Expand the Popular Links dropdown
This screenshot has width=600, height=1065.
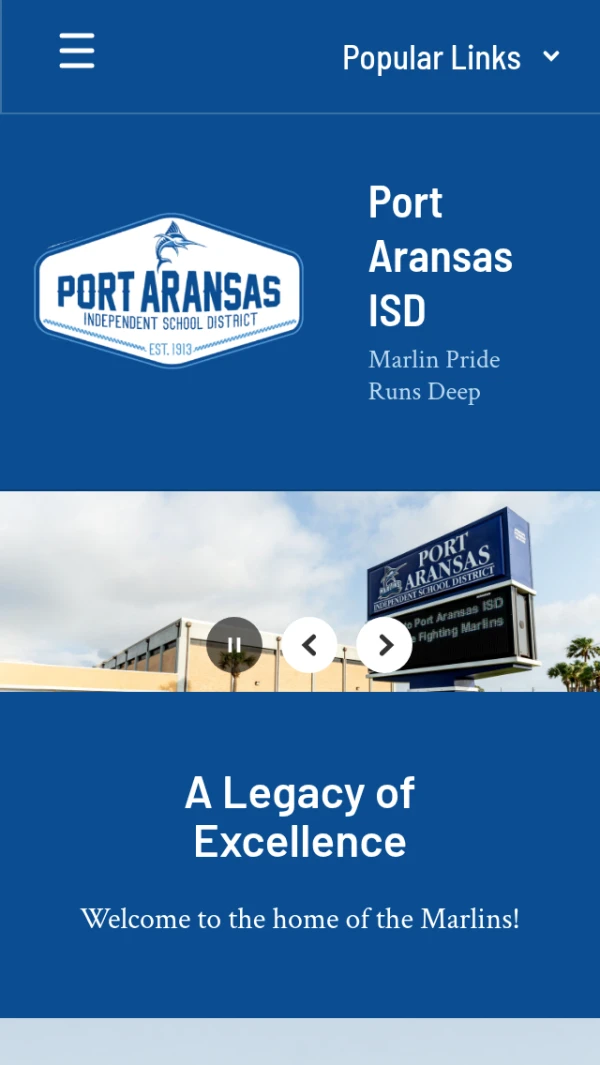450,58
